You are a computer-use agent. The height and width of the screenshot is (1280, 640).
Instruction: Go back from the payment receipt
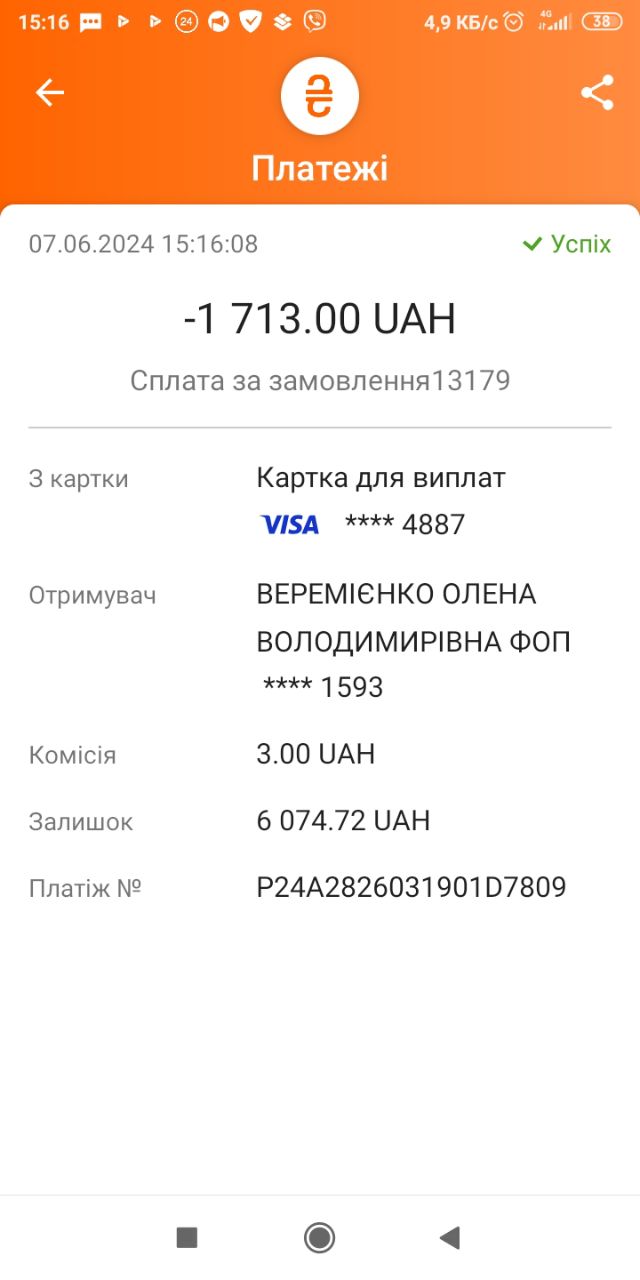point(50,93)
